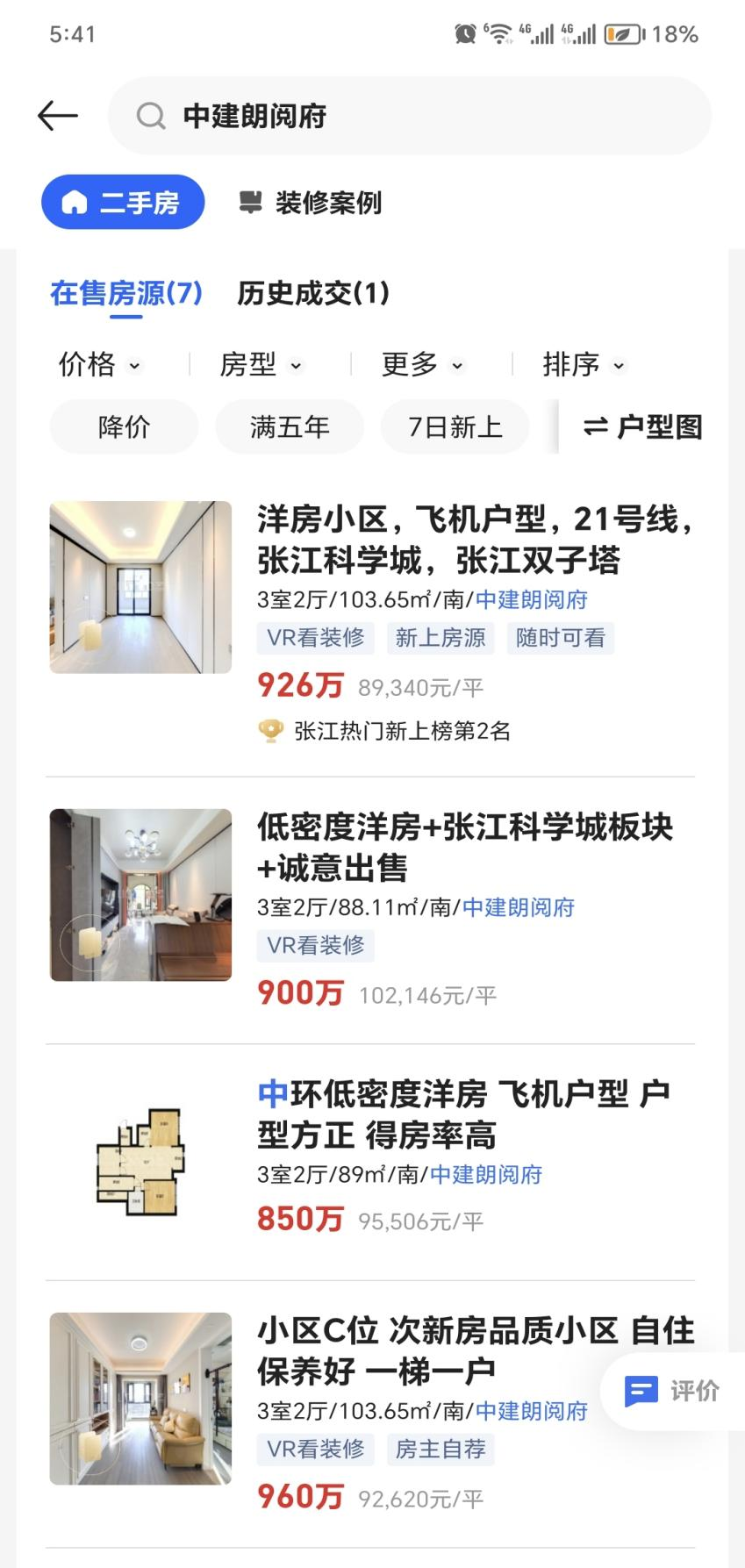Tap the 装修案例 icon
Image resolution: width=745 pixels, height=1568 pixels.
click(x=250, y=202)
